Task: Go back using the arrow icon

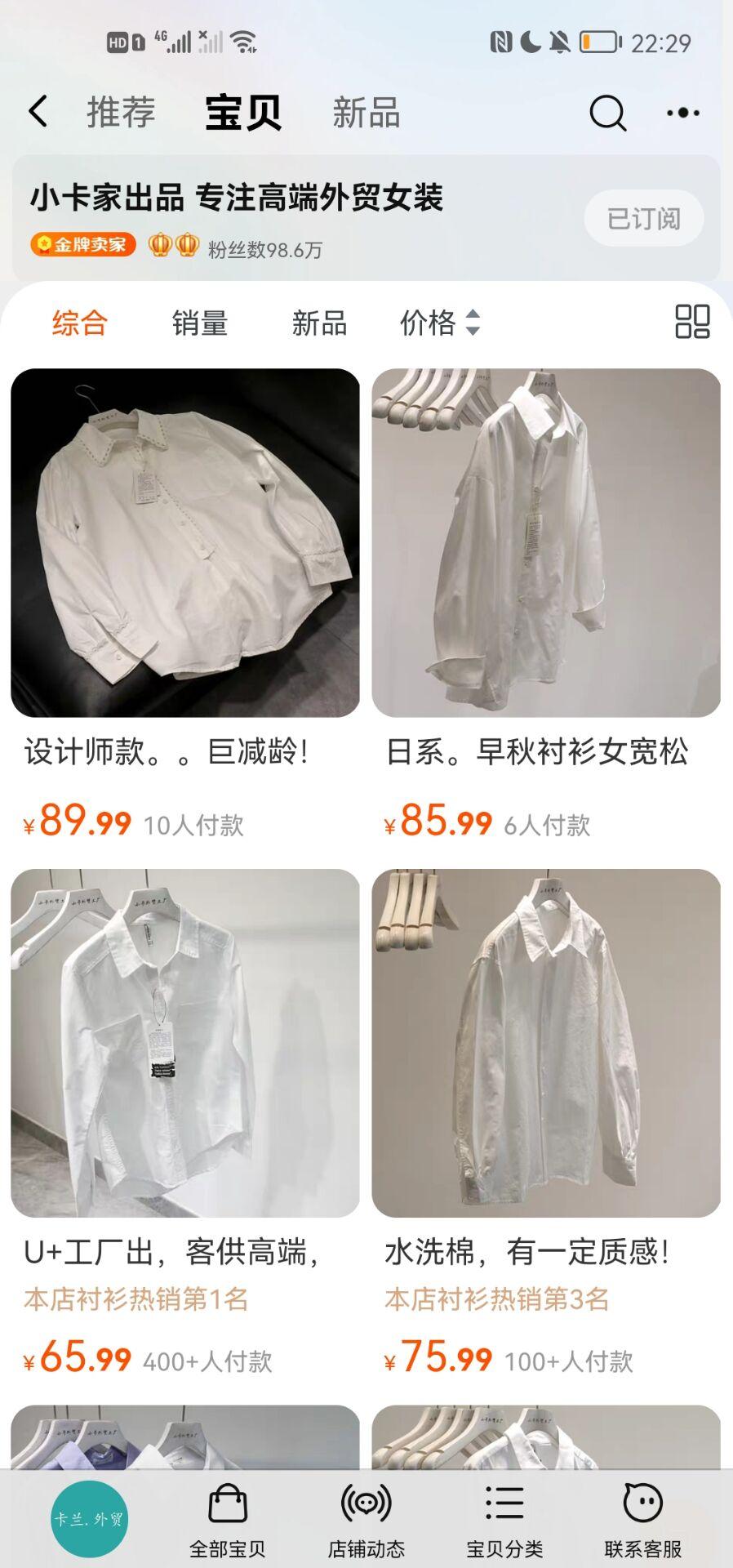Action: (x=38, y=112)
